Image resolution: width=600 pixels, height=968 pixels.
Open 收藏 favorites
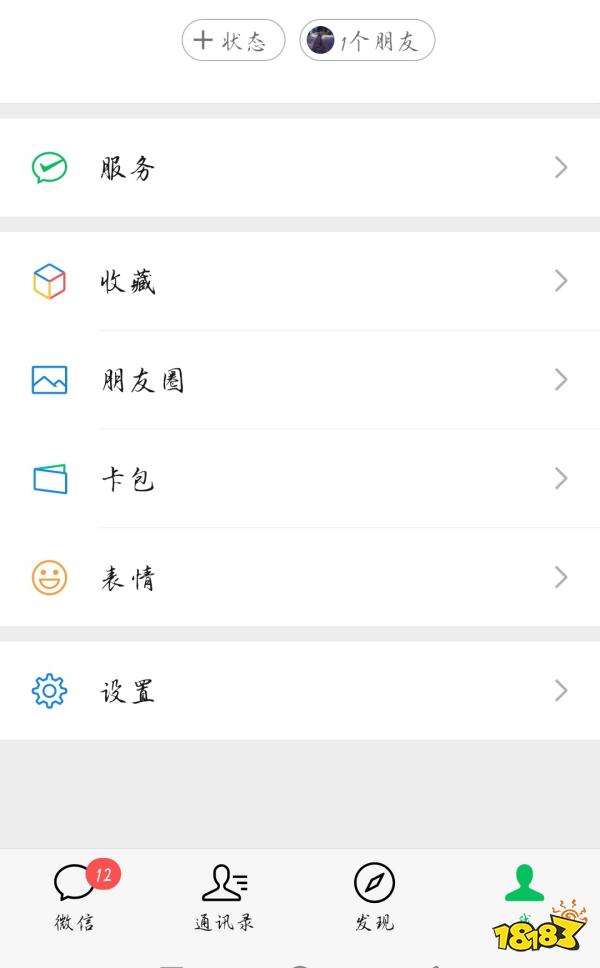point(300,282)
